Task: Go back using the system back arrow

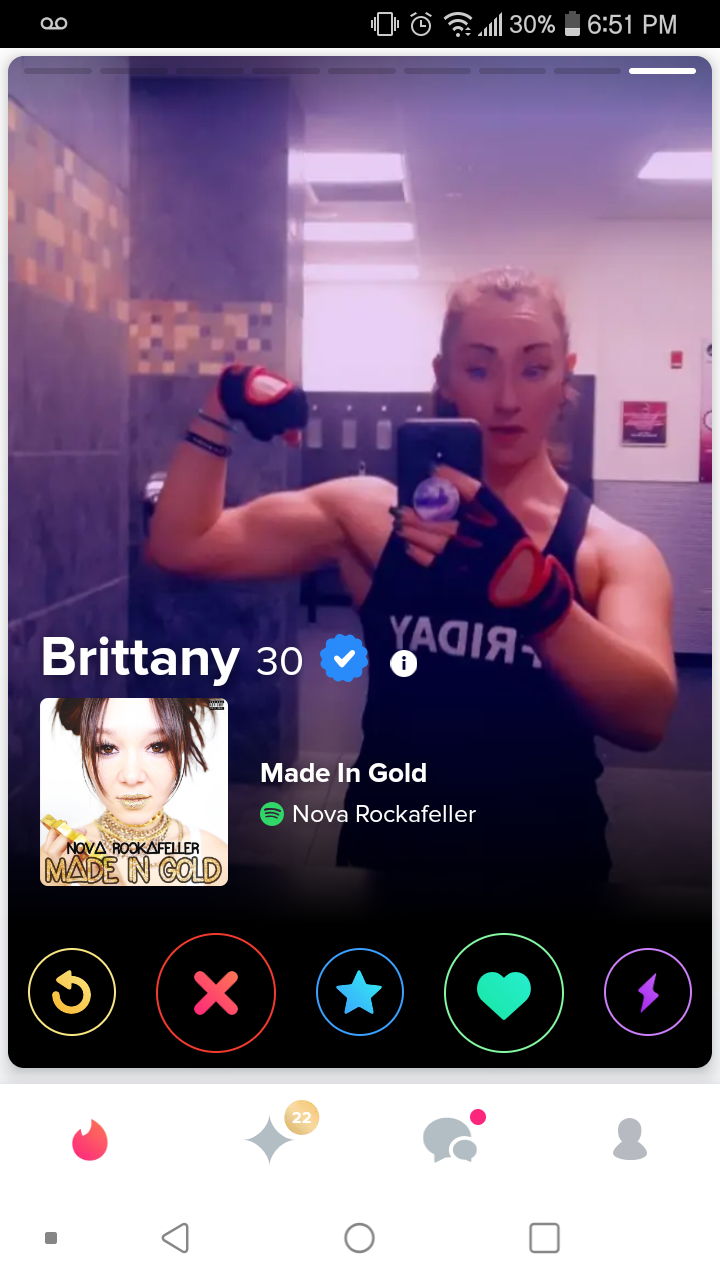Action: (x=175, y=1238)
